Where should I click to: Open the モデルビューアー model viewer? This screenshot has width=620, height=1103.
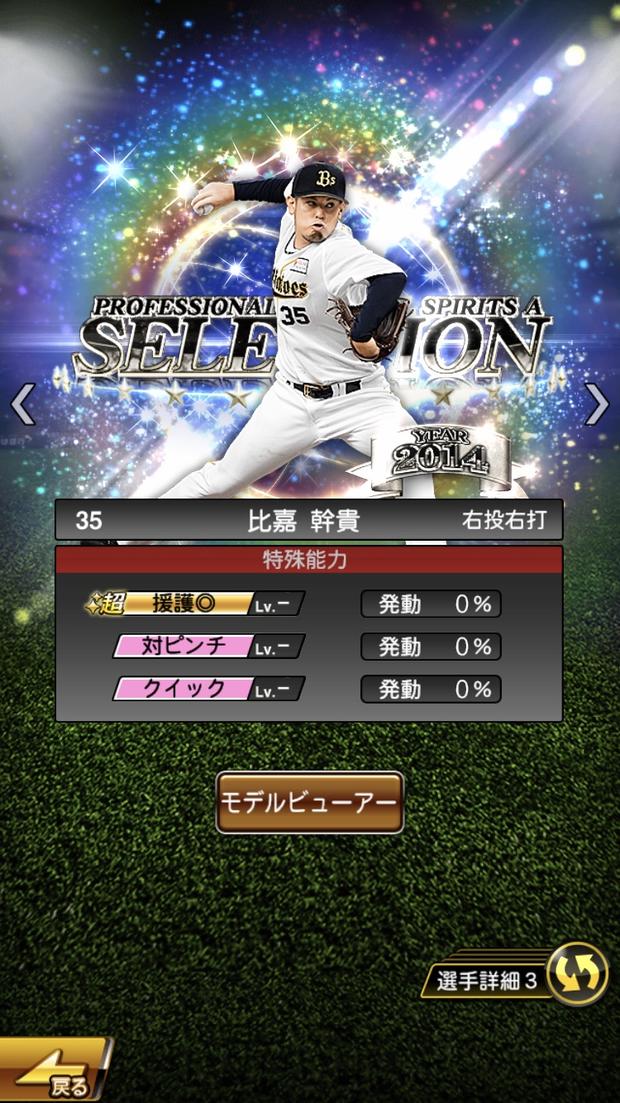point(309,802)
